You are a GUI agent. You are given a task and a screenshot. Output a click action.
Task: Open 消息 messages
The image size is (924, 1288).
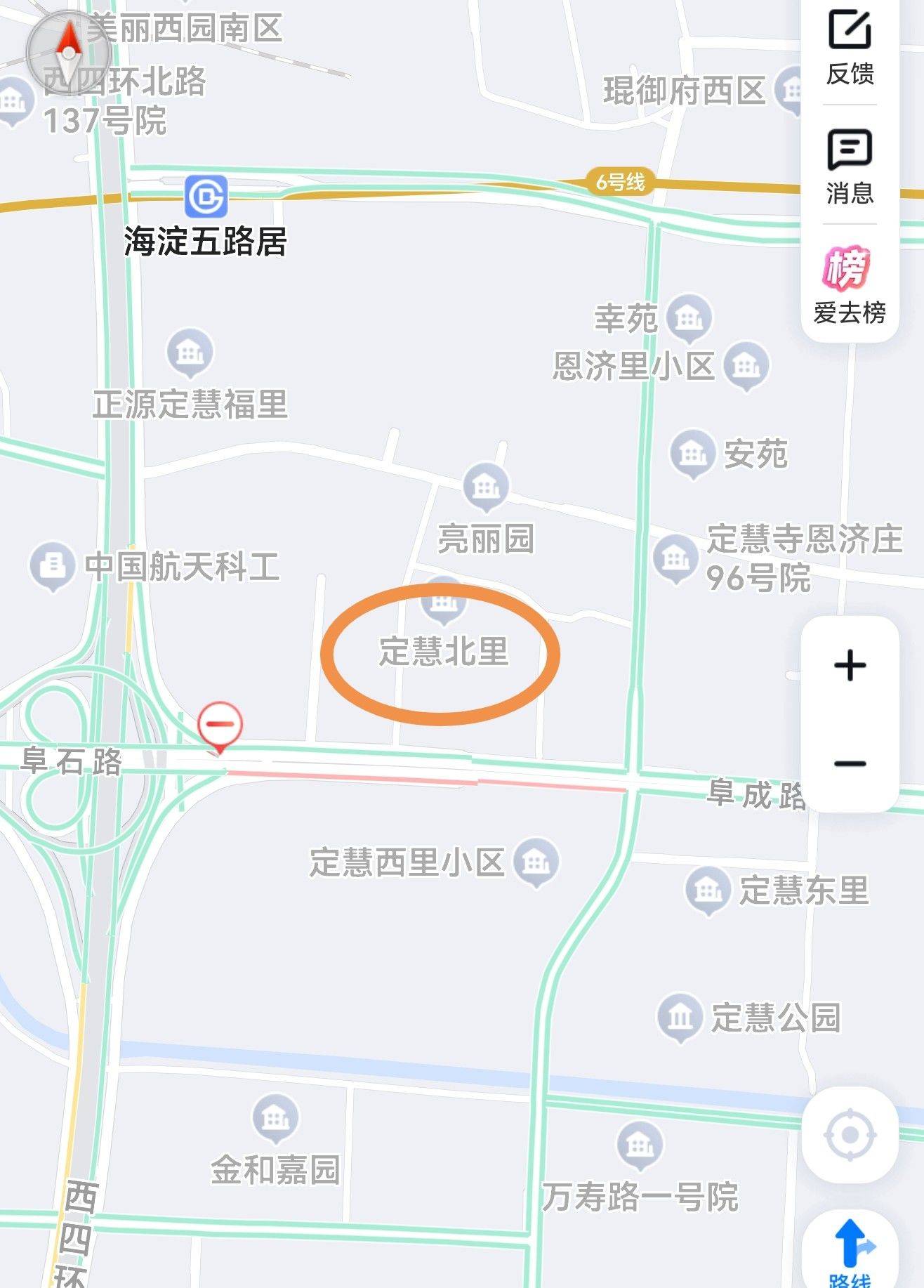(850, 165)
